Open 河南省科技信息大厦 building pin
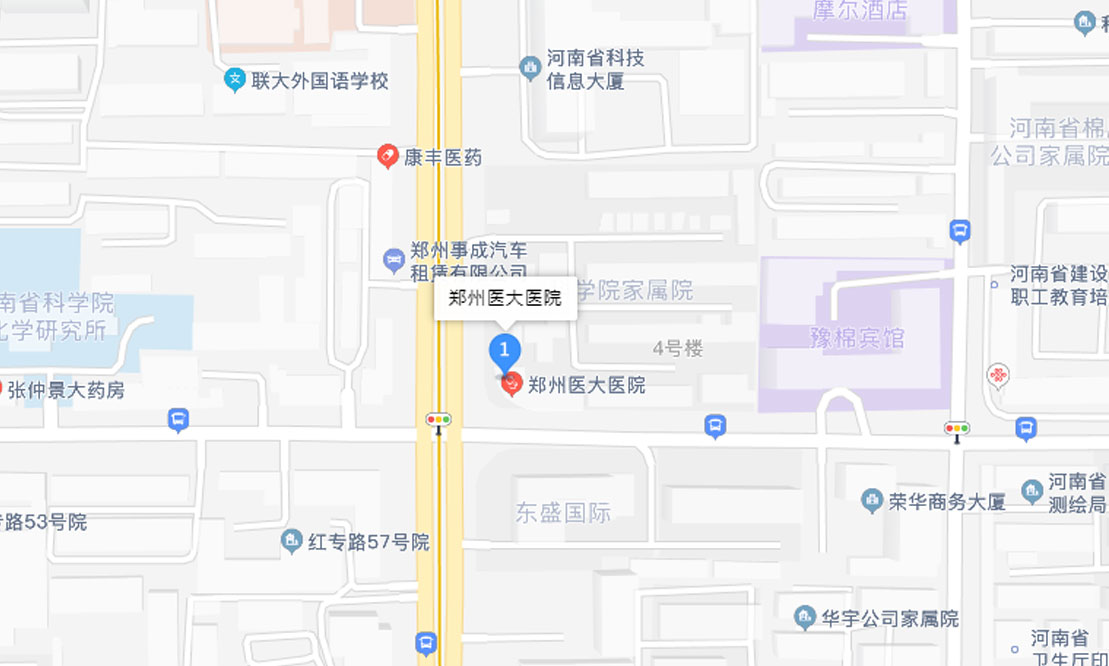Screen dimensions: 1109x666 530,68
